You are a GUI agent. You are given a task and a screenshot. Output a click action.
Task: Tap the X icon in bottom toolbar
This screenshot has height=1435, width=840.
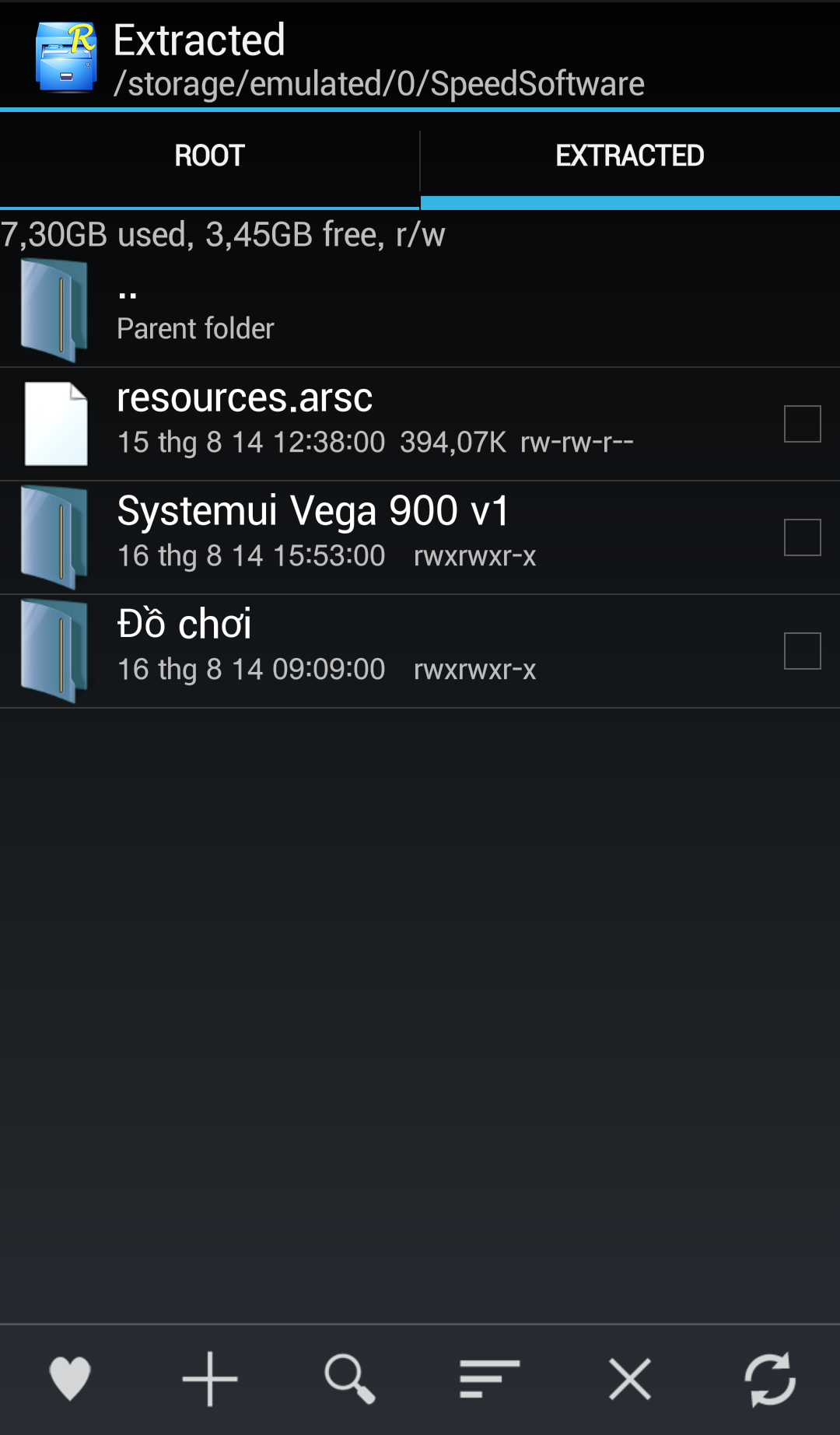[630, 1379]
